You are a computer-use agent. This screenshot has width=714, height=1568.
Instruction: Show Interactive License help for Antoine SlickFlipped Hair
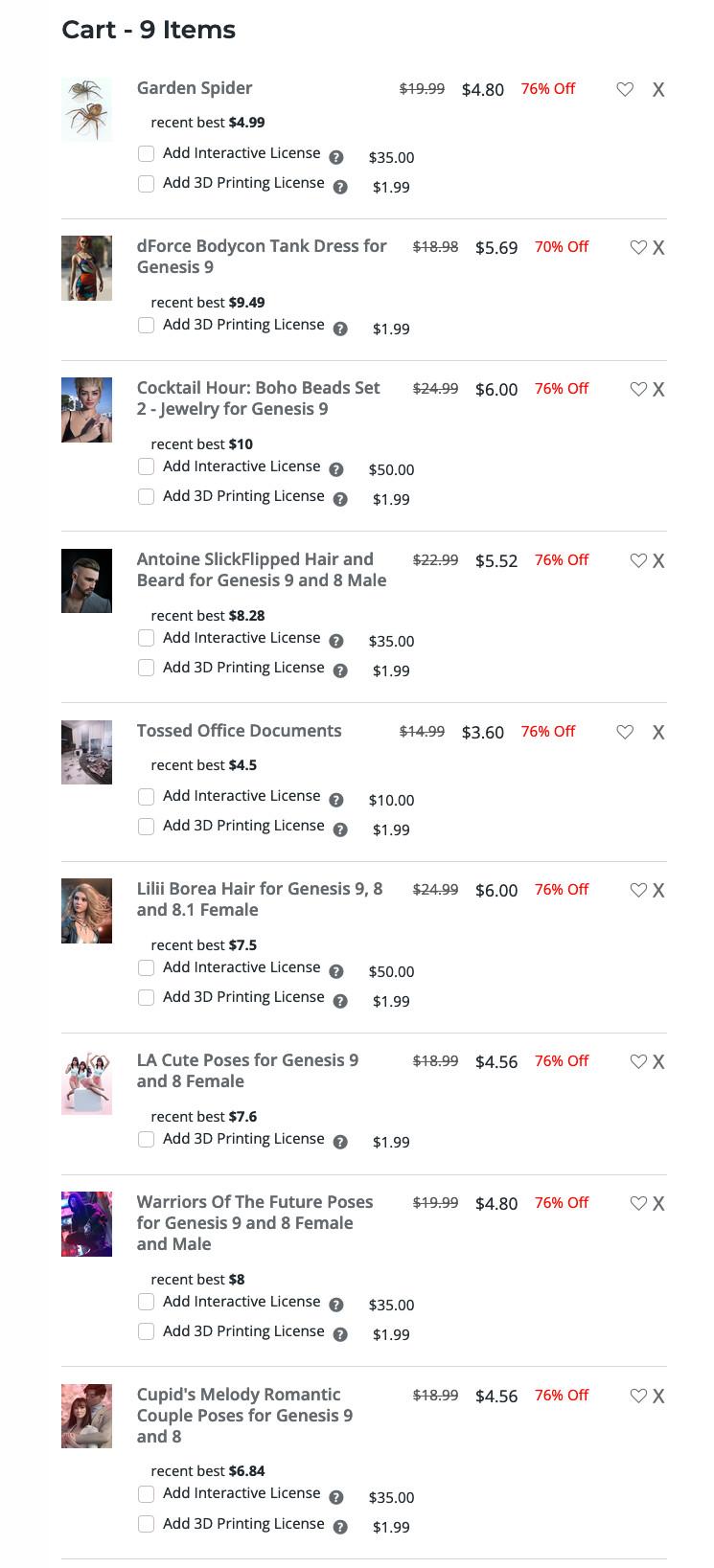[x=336, y=641]
